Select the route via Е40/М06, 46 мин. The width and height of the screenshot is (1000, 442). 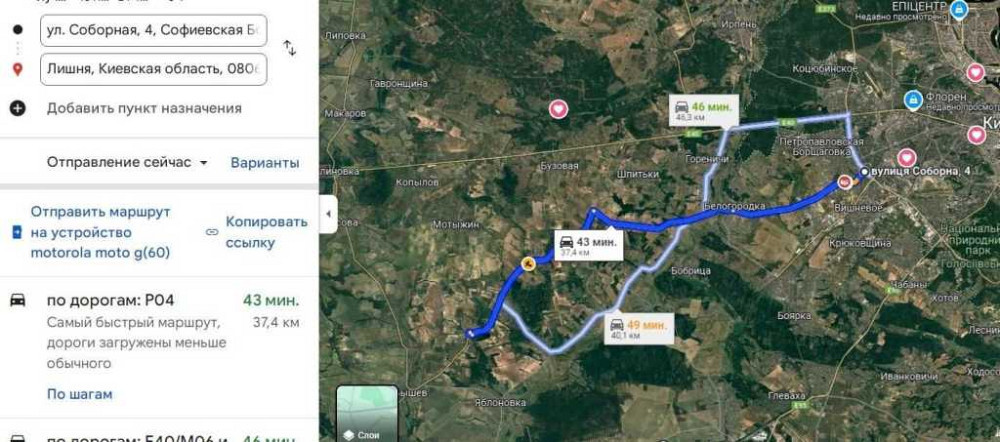point(160,438)
